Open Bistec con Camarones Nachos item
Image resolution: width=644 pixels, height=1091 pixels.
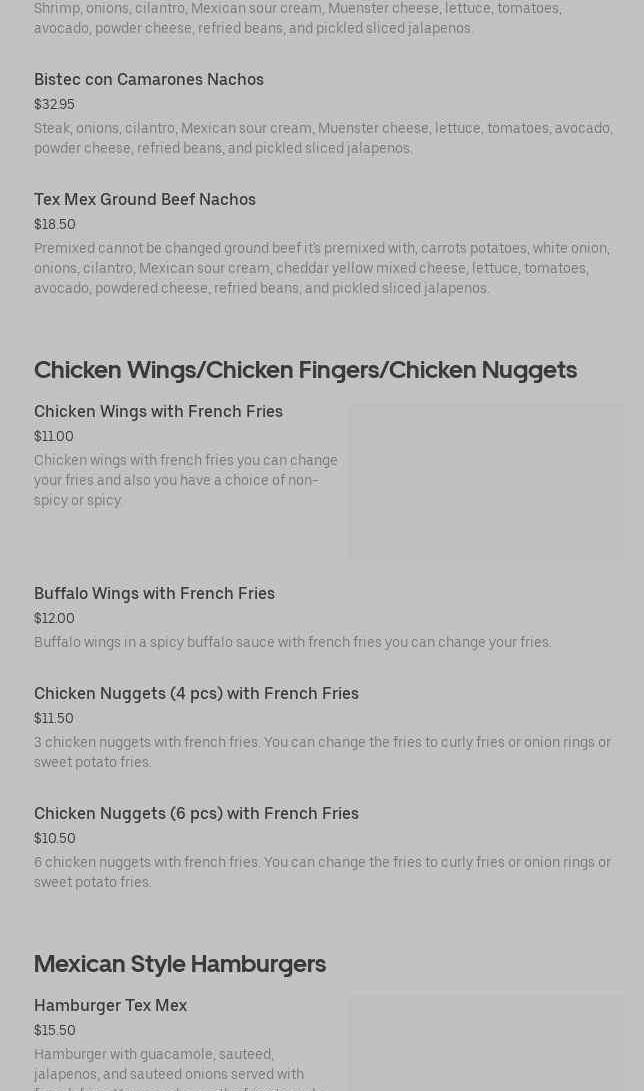pos(149,80)
